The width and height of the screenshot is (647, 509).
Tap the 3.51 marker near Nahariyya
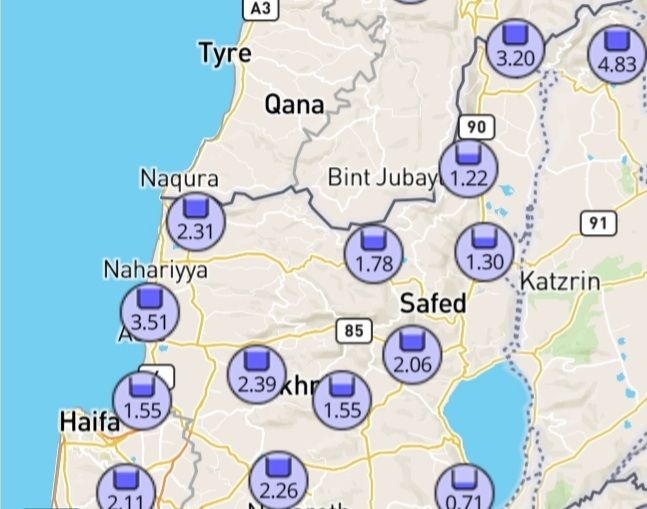[149, 311]
